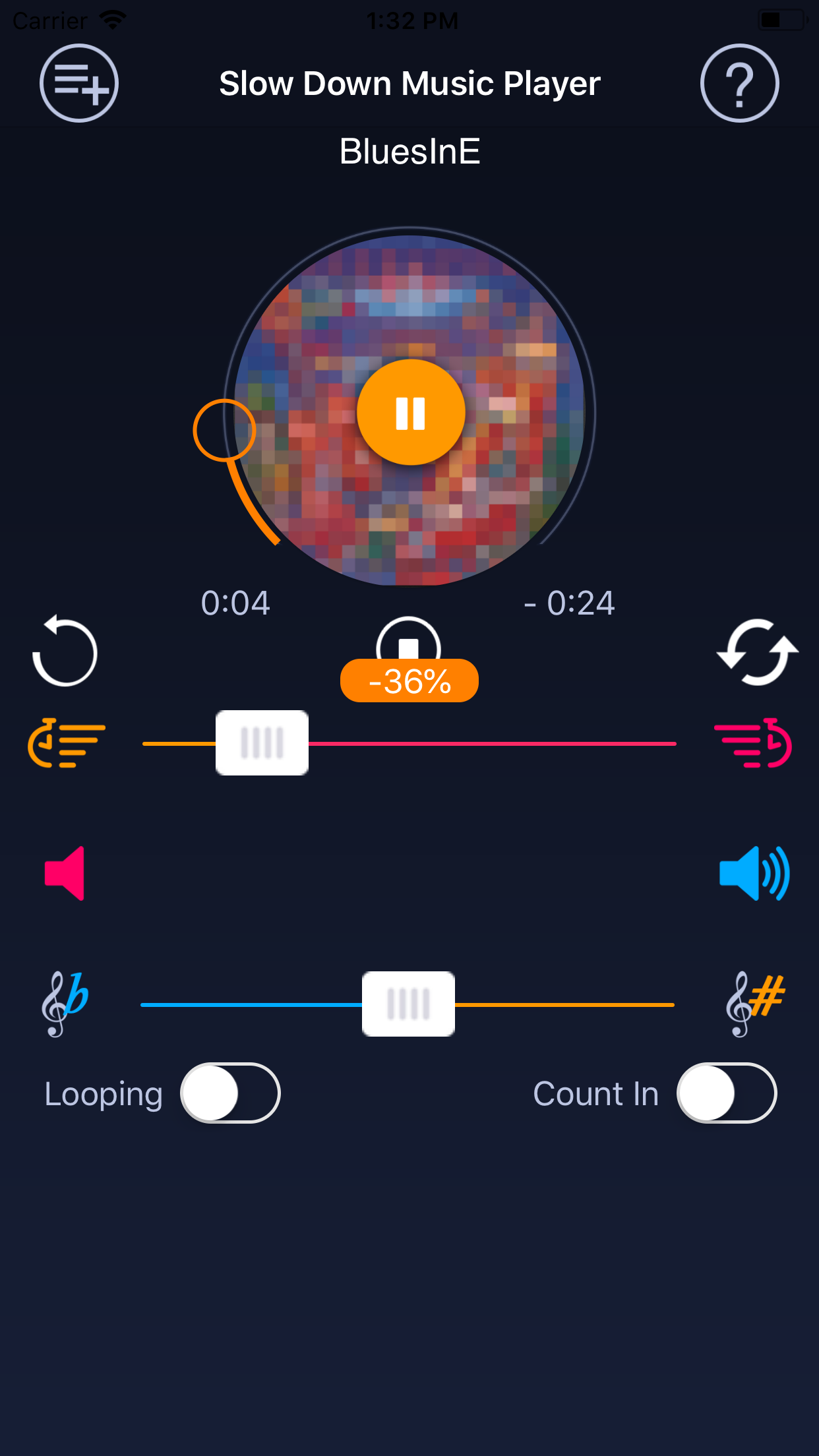Tap the repeat/refresh icon on the right
Image resolution: width=819 pixels, height=1456 pixels.
pyautogui.click(x=756, y=652)
